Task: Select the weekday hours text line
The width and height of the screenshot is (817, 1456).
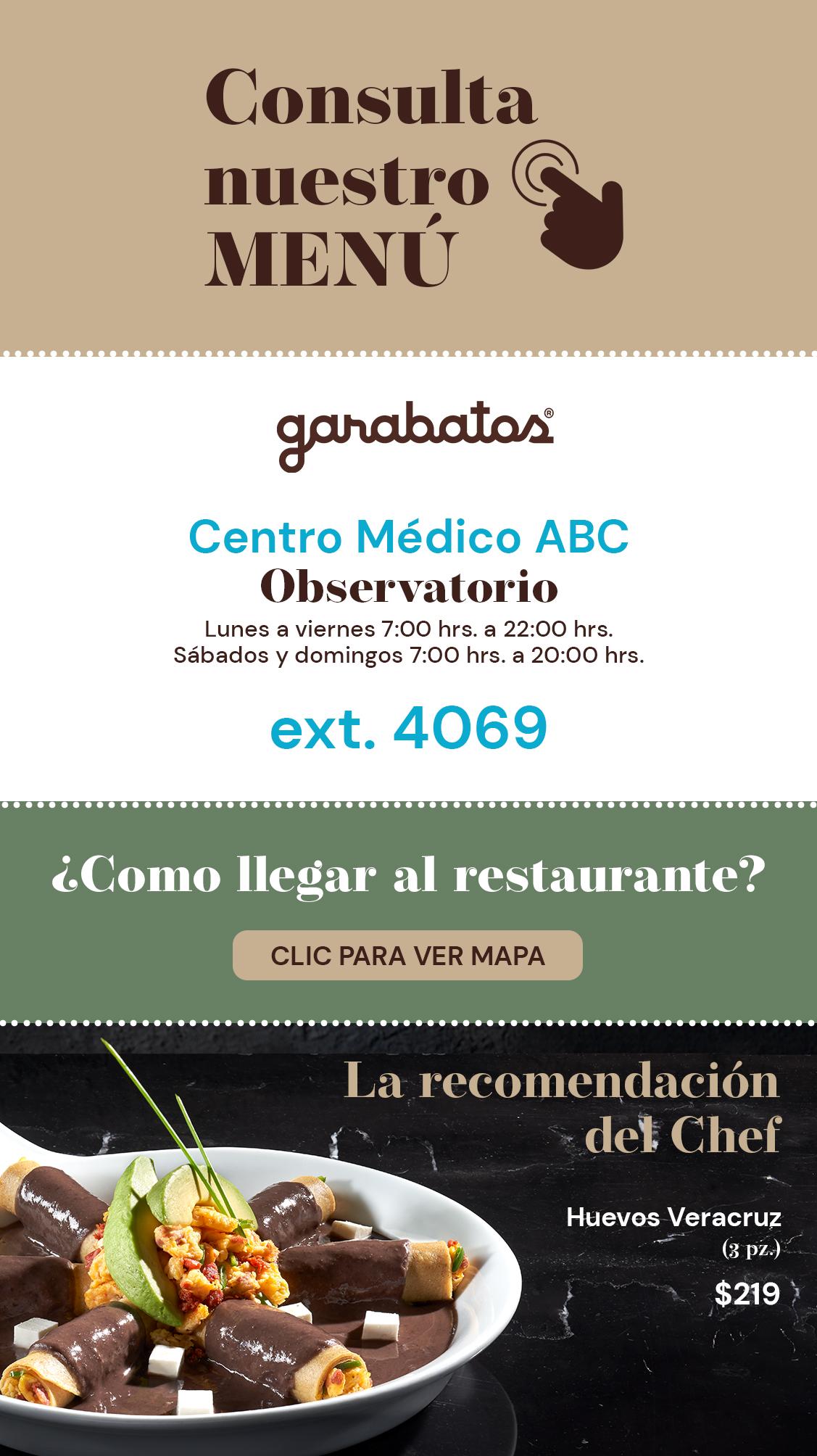Action: click(408, 627)
